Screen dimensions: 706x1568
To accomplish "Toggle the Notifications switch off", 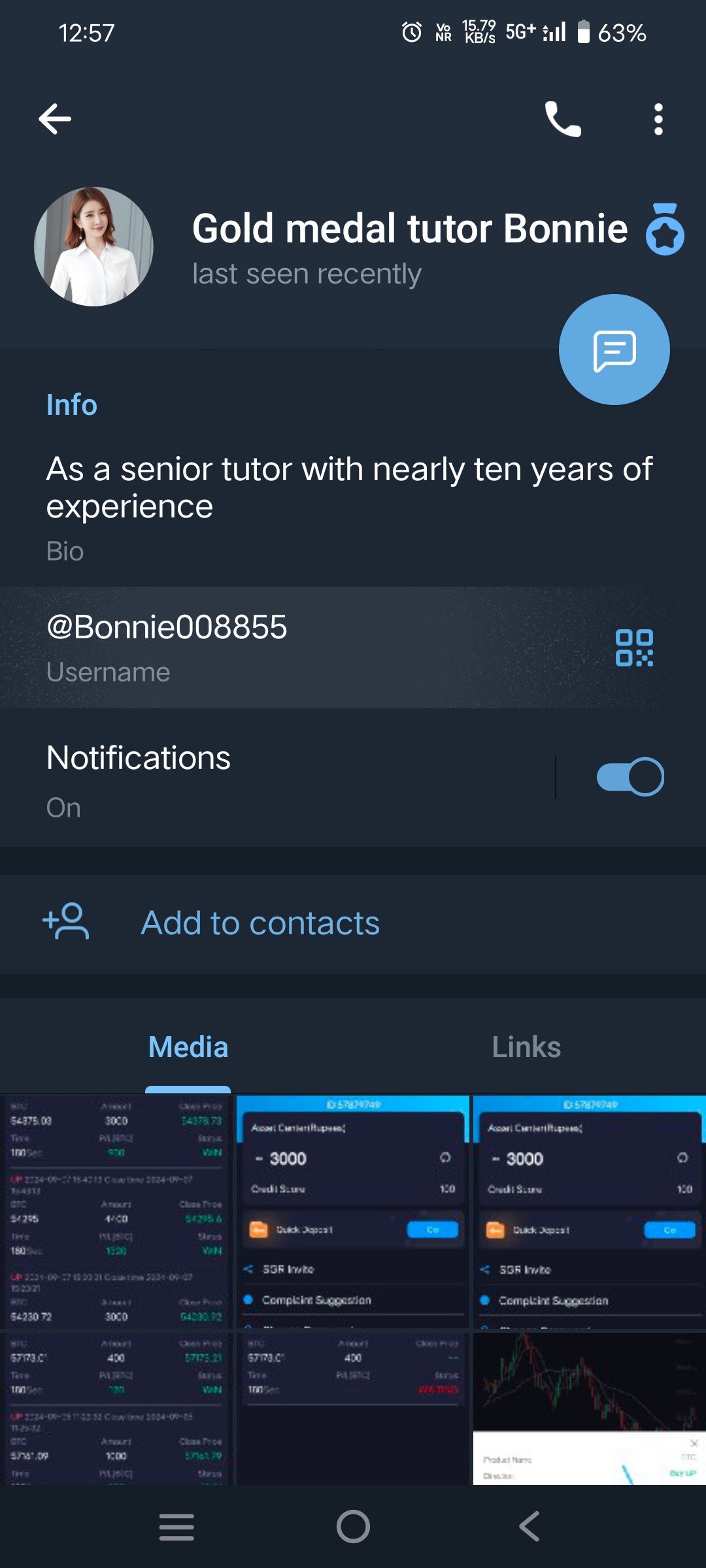I will [x=630, y=777].
